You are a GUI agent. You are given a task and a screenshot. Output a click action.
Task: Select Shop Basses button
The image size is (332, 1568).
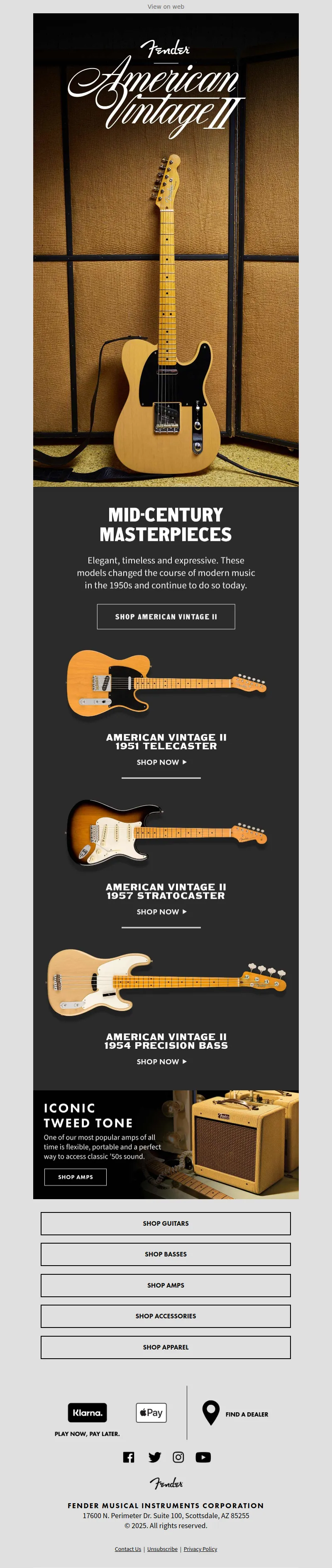[166, 1254]
